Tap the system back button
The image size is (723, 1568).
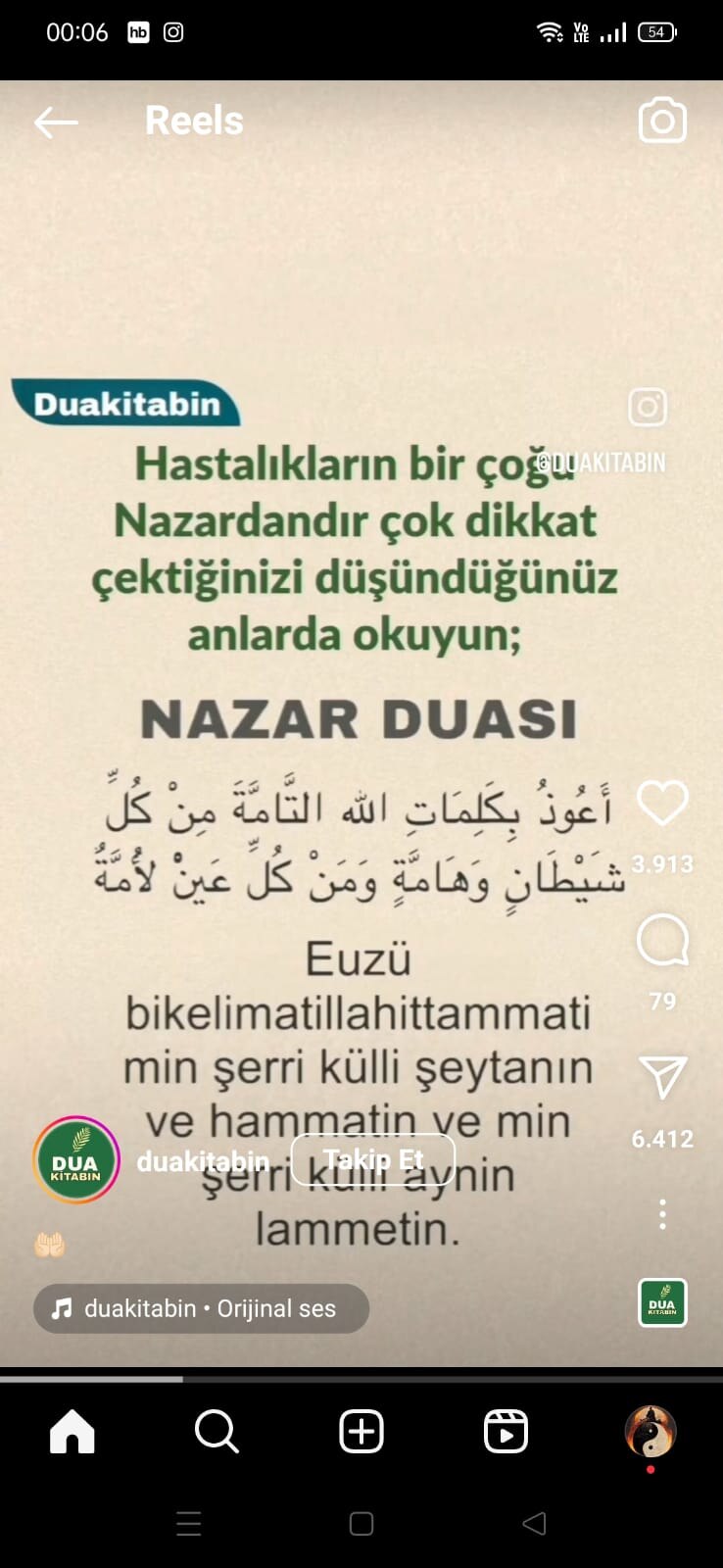tap(534, 1523)
